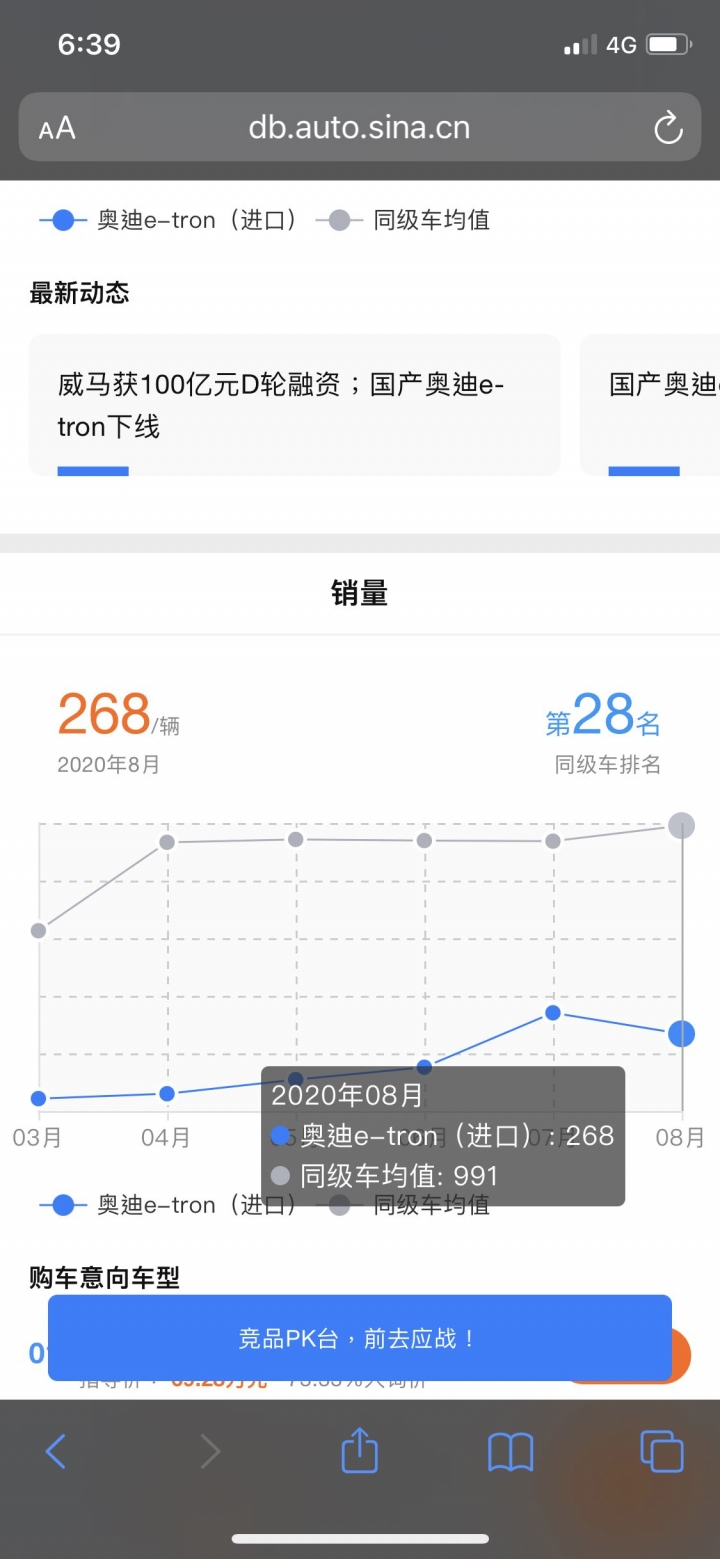Viewport: 720px width, 1559px height.
Task: Open the 威马获100亿元D轮融资 news card
Action: [295, 405]
